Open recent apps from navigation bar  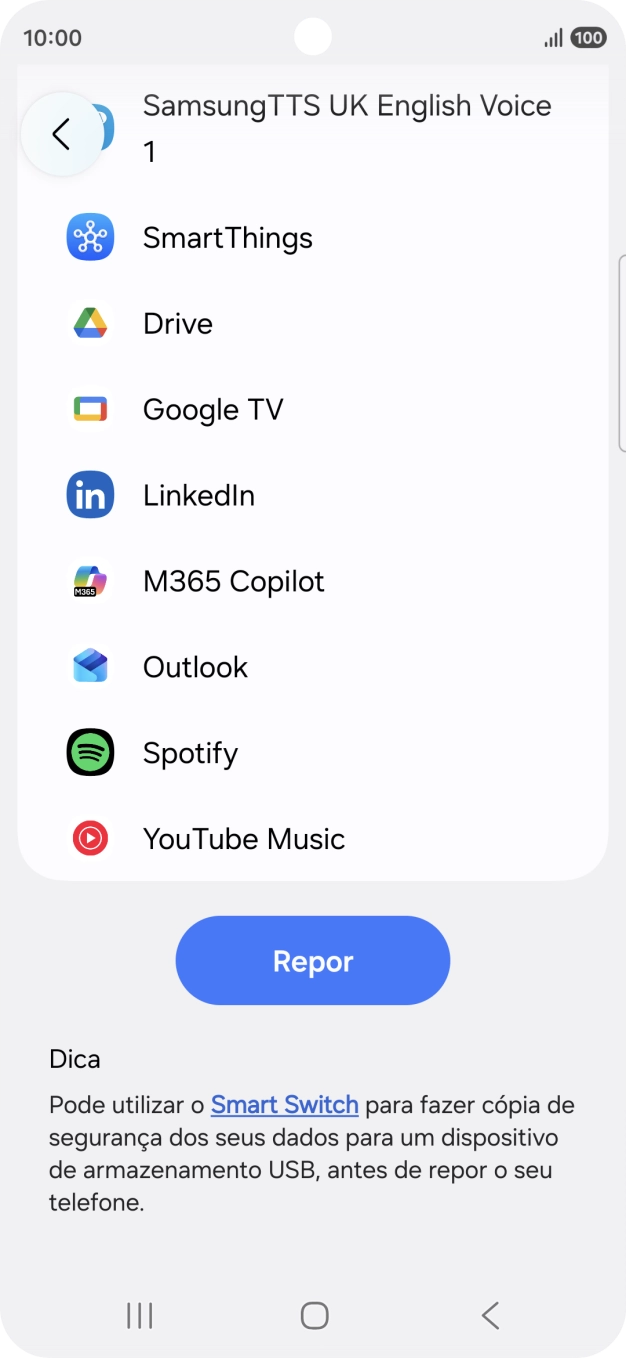140,1315
